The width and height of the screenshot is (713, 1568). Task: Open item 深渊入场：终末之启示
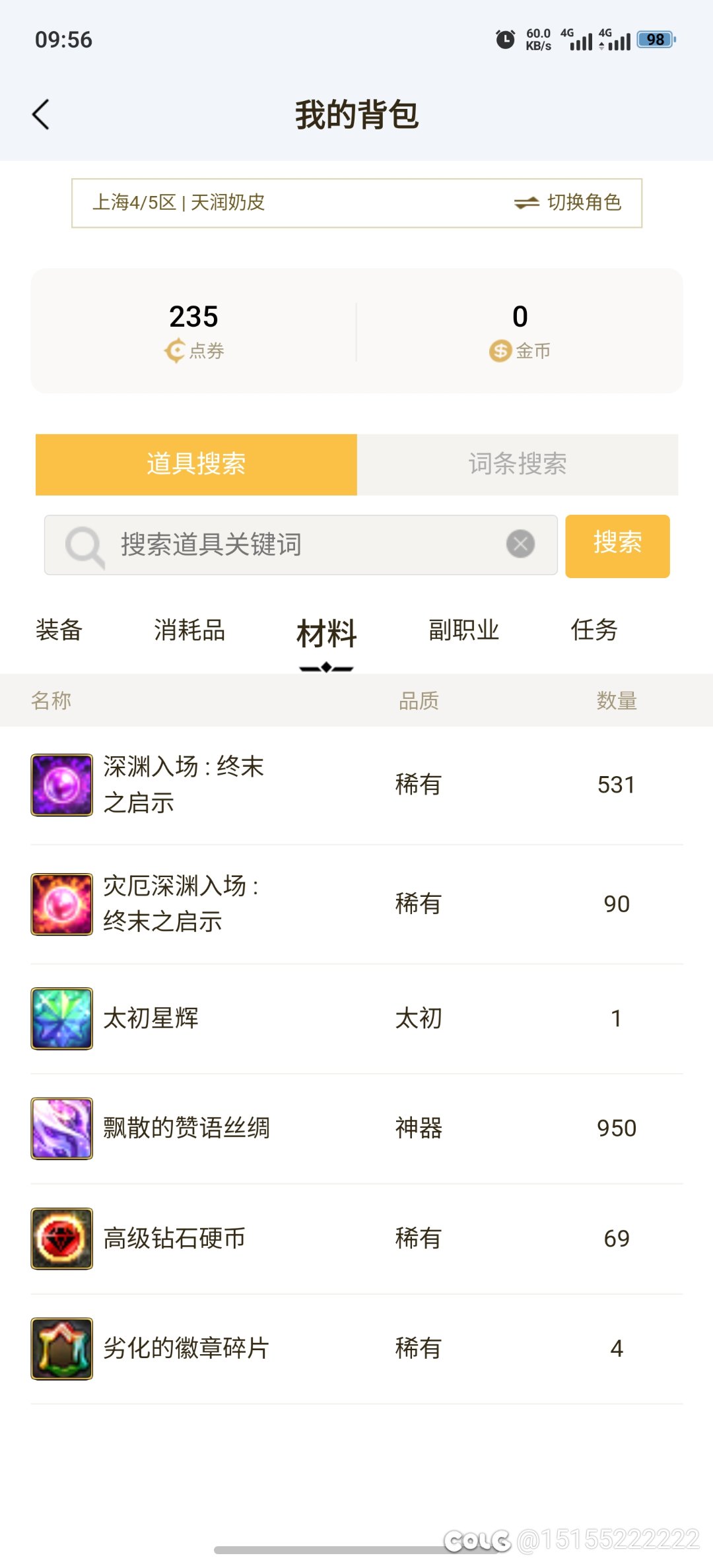[x=356, y=785]
